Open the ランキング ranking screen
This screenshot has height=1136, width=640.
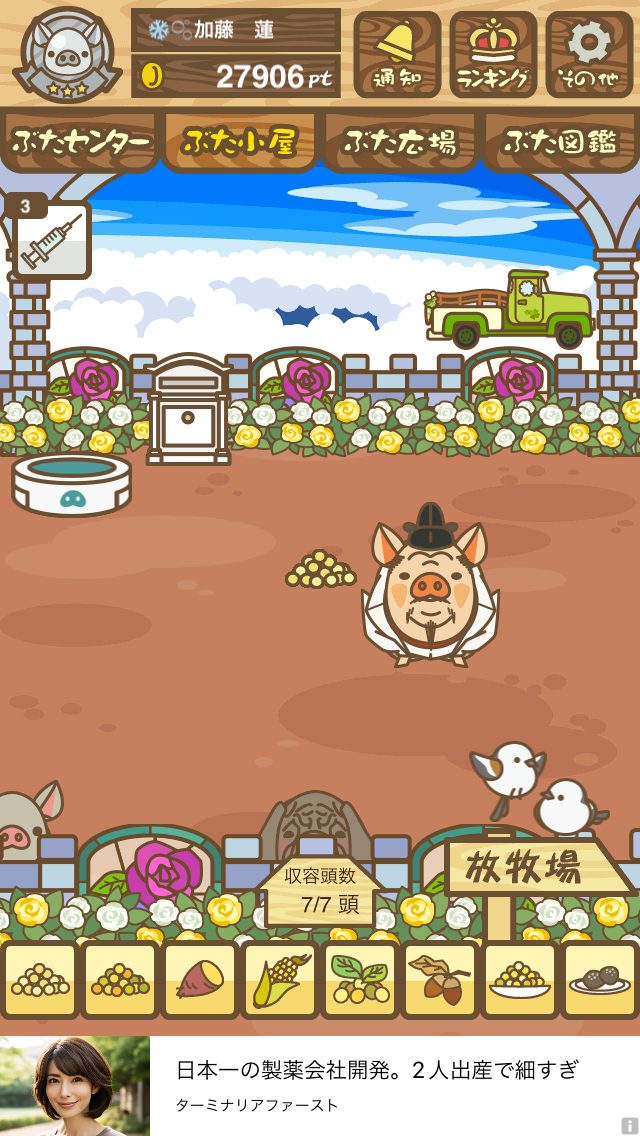(x=493, y=54)
